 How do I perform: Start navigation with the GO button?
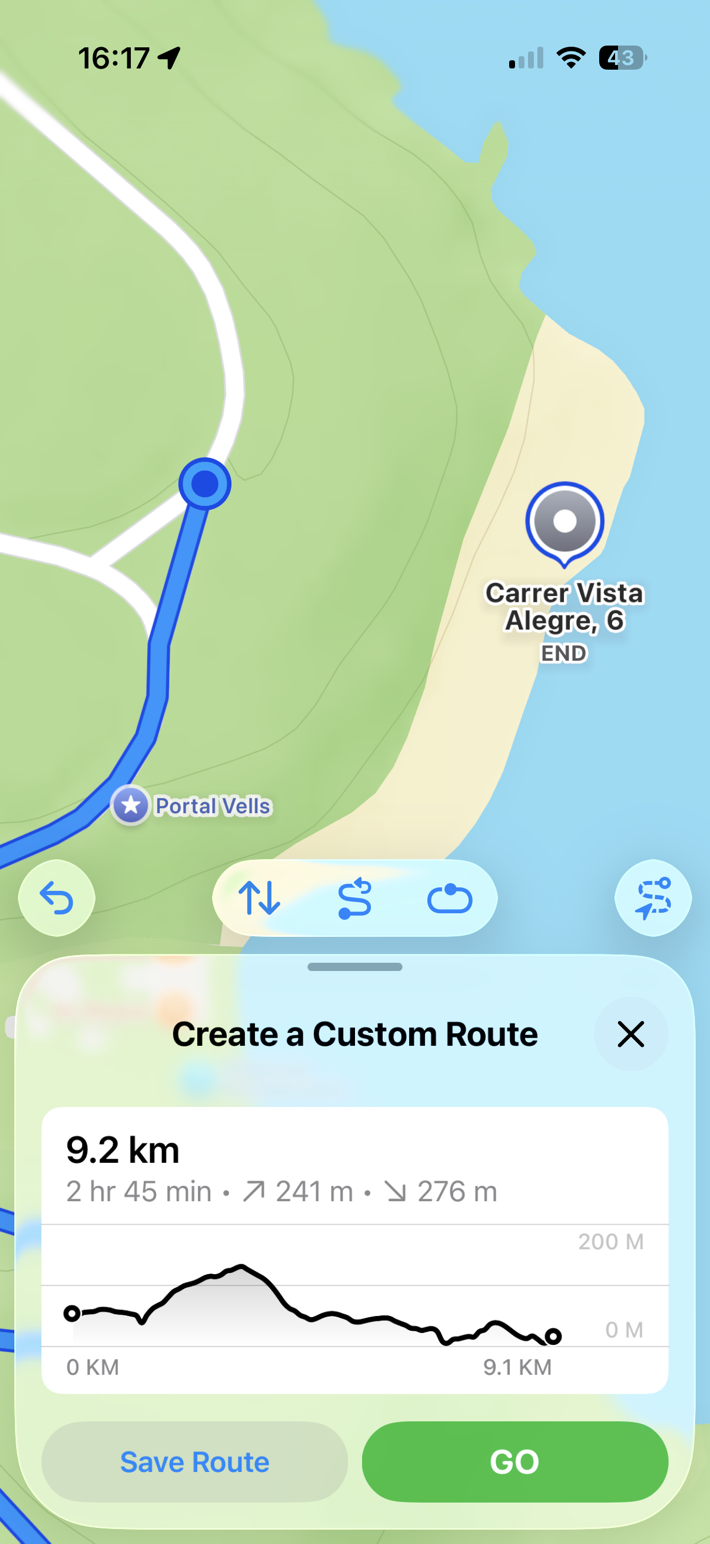point(514,1461)
